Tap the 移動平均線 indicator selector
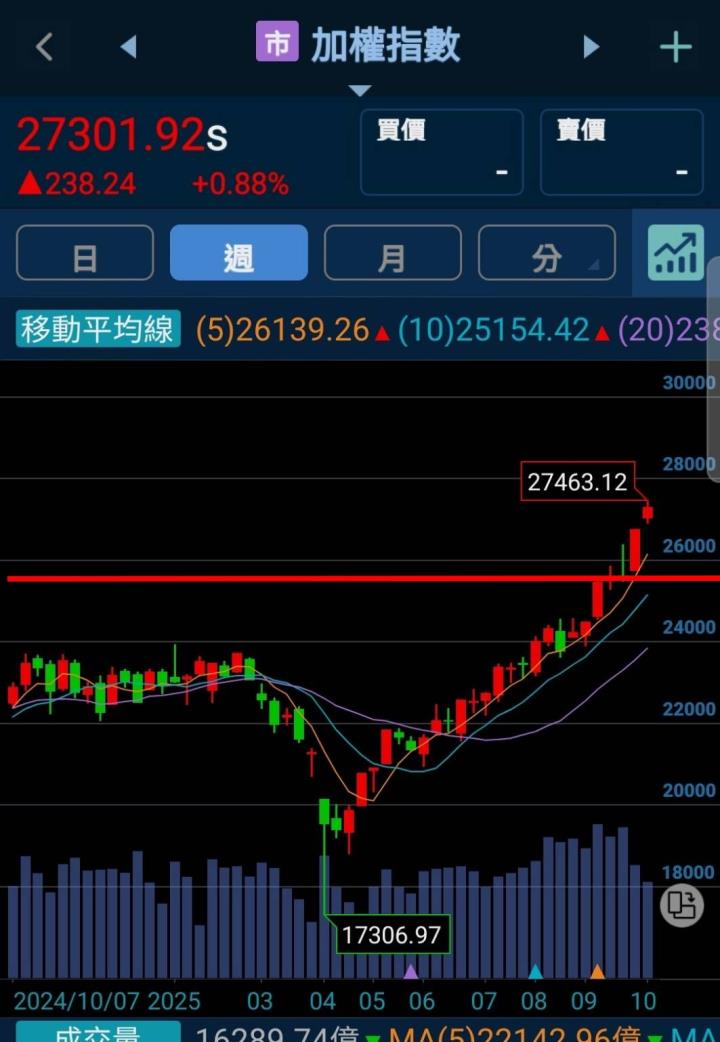This screenshot has width=720, height=1042. 98,330
